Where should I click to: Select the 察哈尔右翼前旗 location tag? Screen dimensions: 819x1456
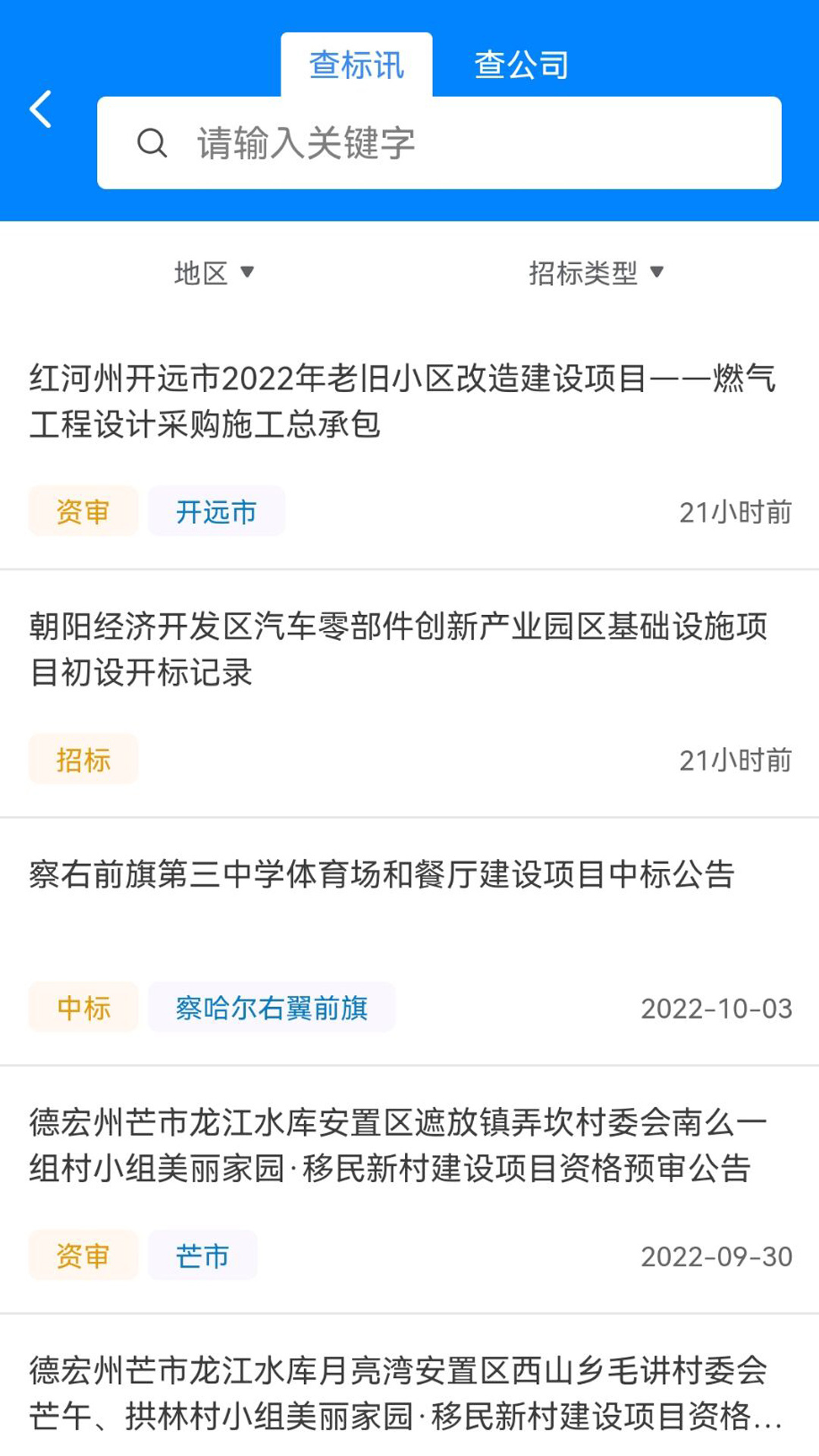tap(272, 1007)
